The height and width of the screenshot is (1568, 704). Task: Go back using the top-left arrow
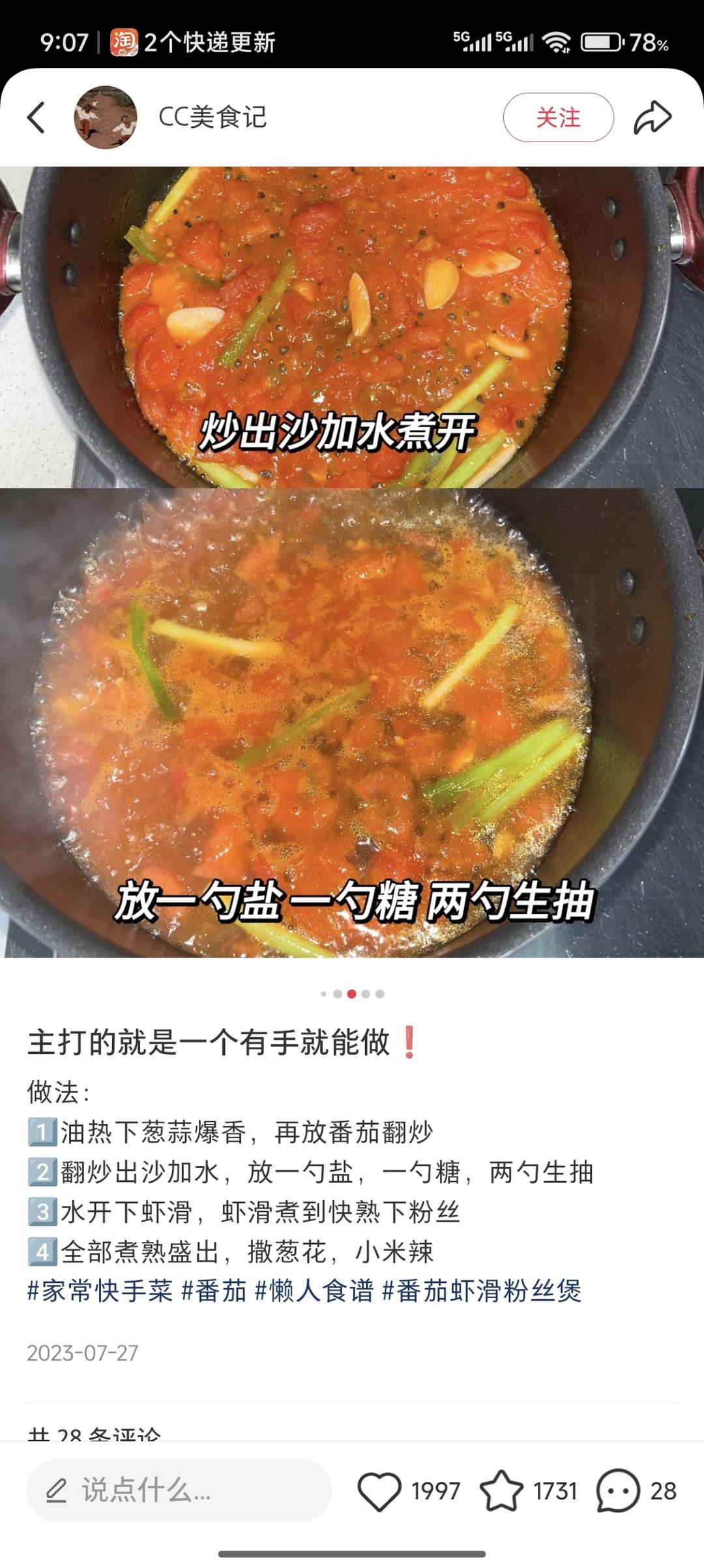(37, 118)
